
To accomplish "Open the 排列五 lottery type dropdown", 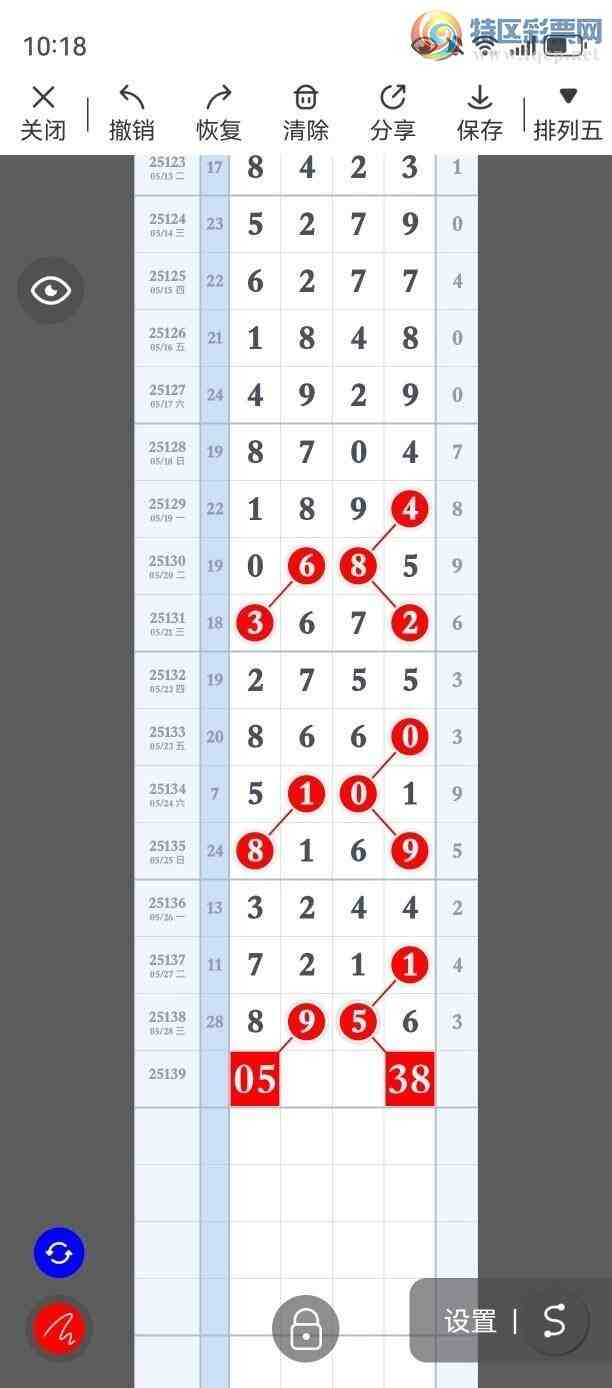I will click(567, 112).
